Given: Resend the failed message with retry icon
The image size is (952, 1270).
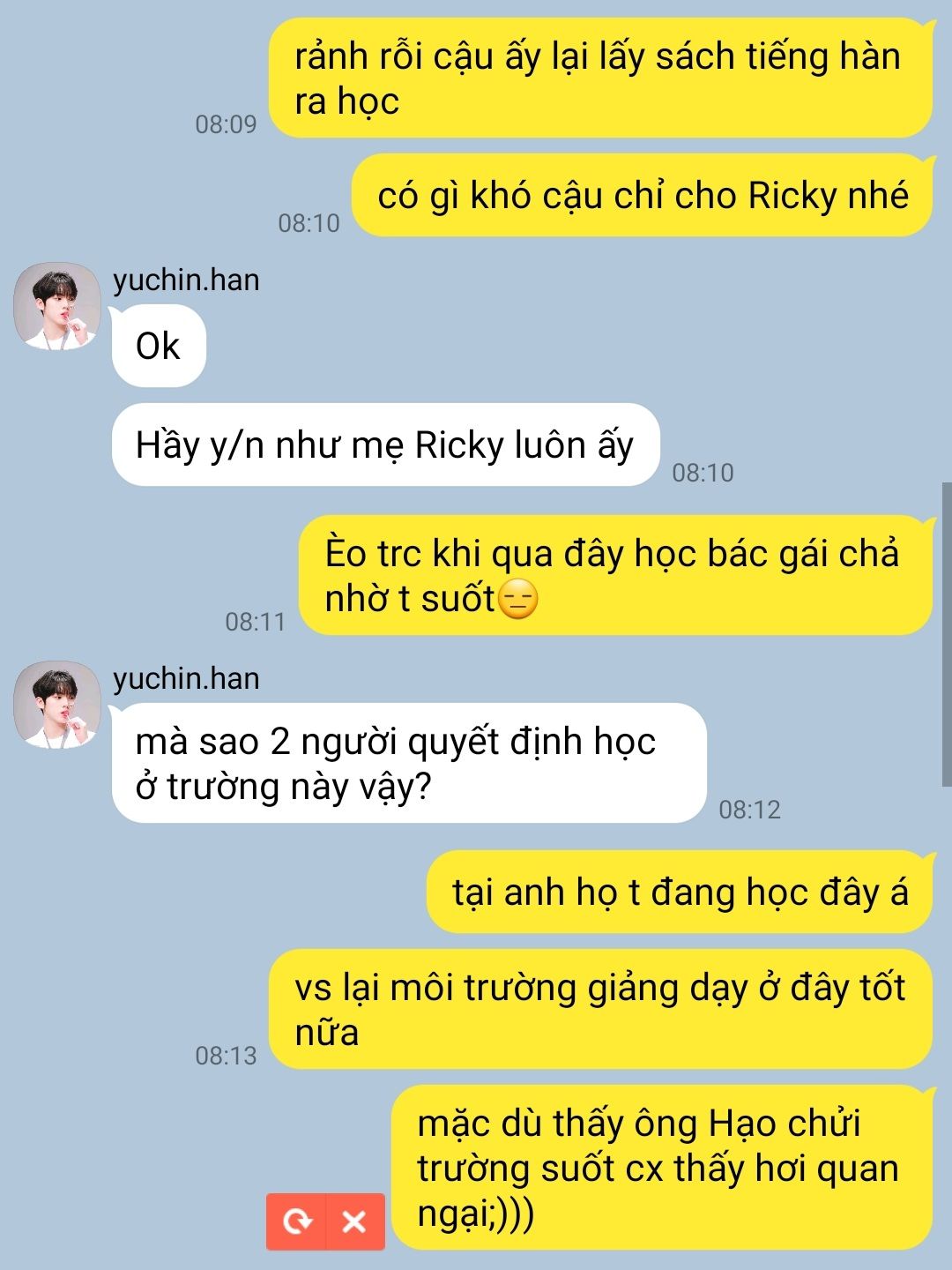Looking at the screenshot, I should coord(297,1221).
